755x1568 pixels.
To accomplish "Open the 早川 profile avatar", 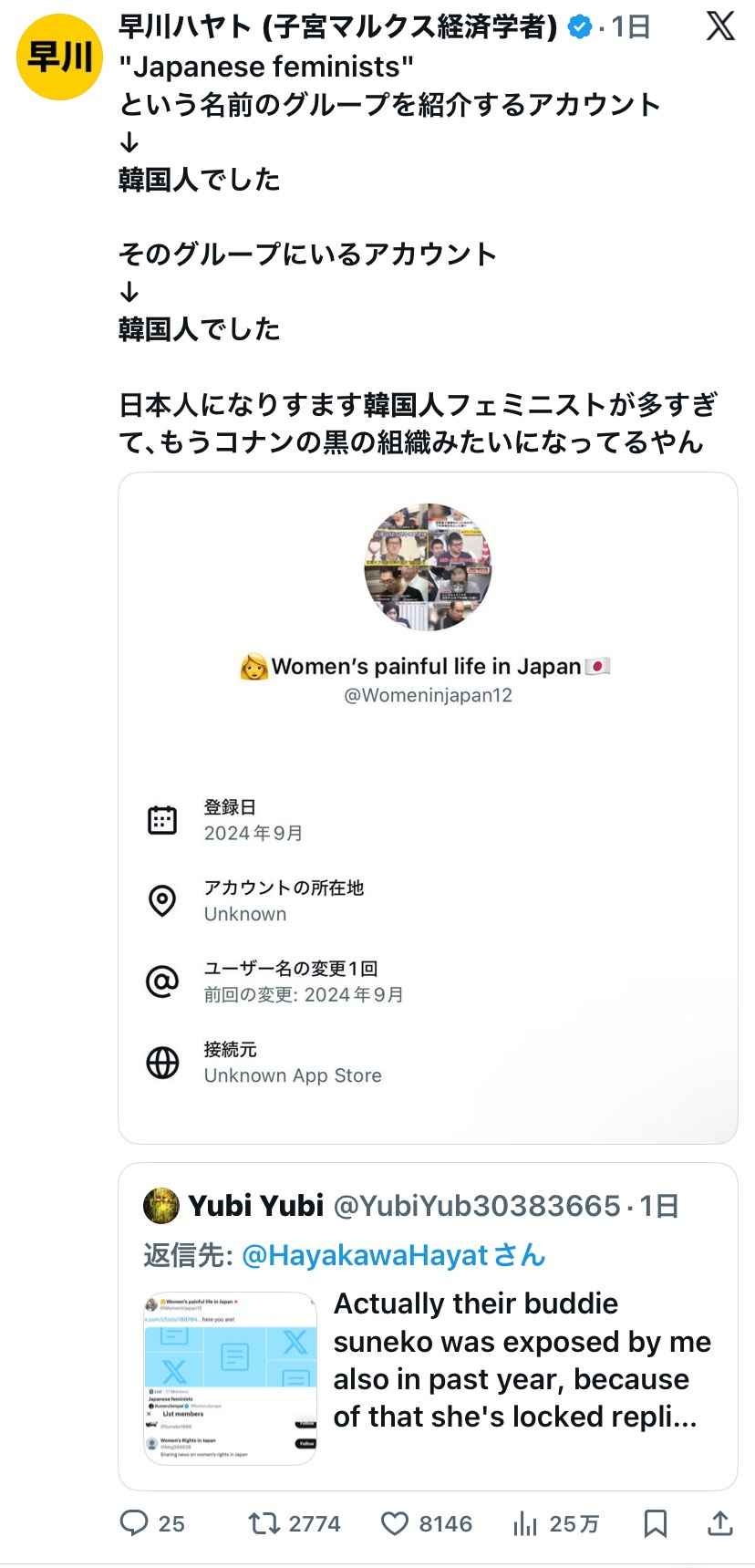I will pos(59,57).
